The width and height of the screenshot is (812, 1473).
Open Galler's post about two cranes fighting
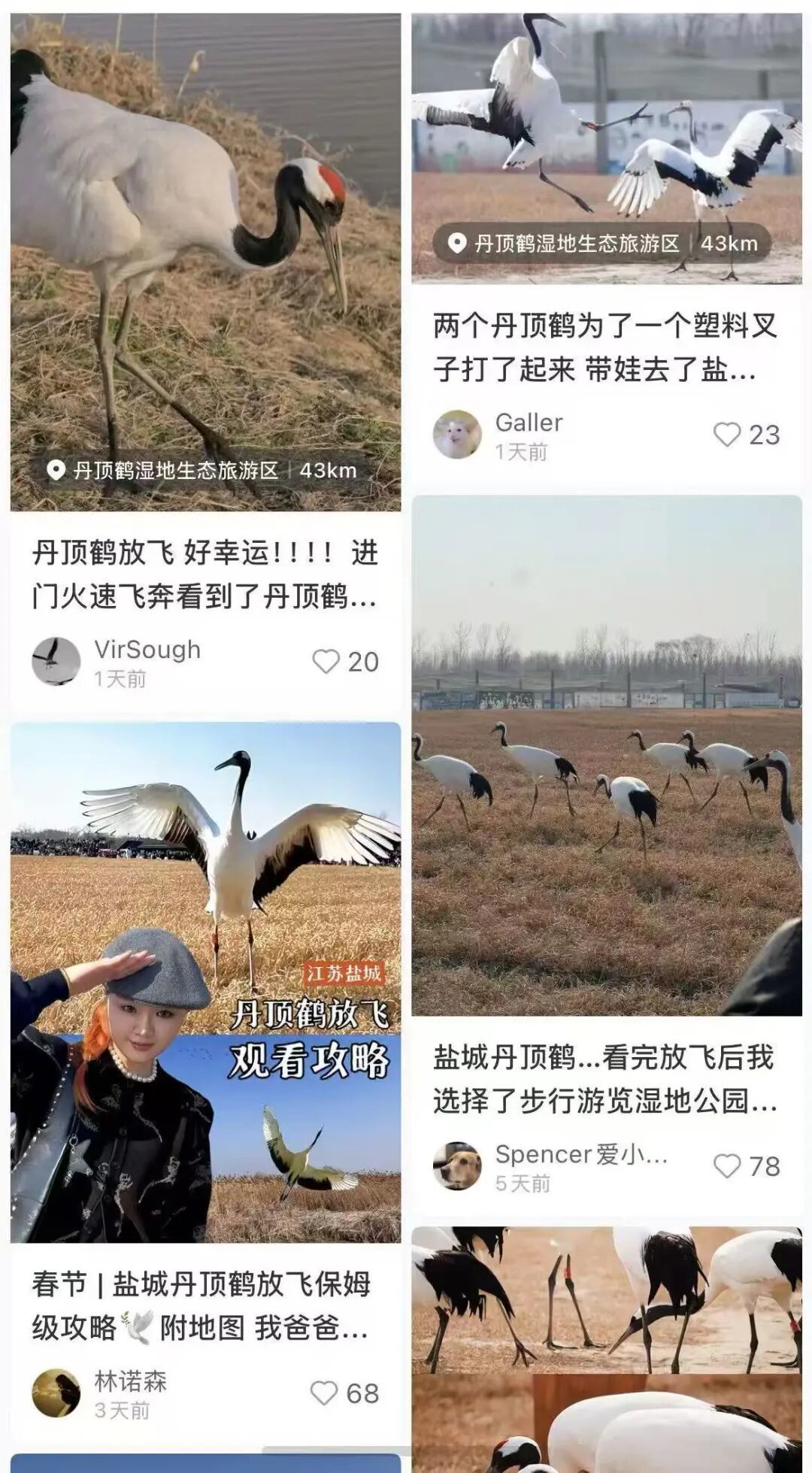click(x=604, y=347)
